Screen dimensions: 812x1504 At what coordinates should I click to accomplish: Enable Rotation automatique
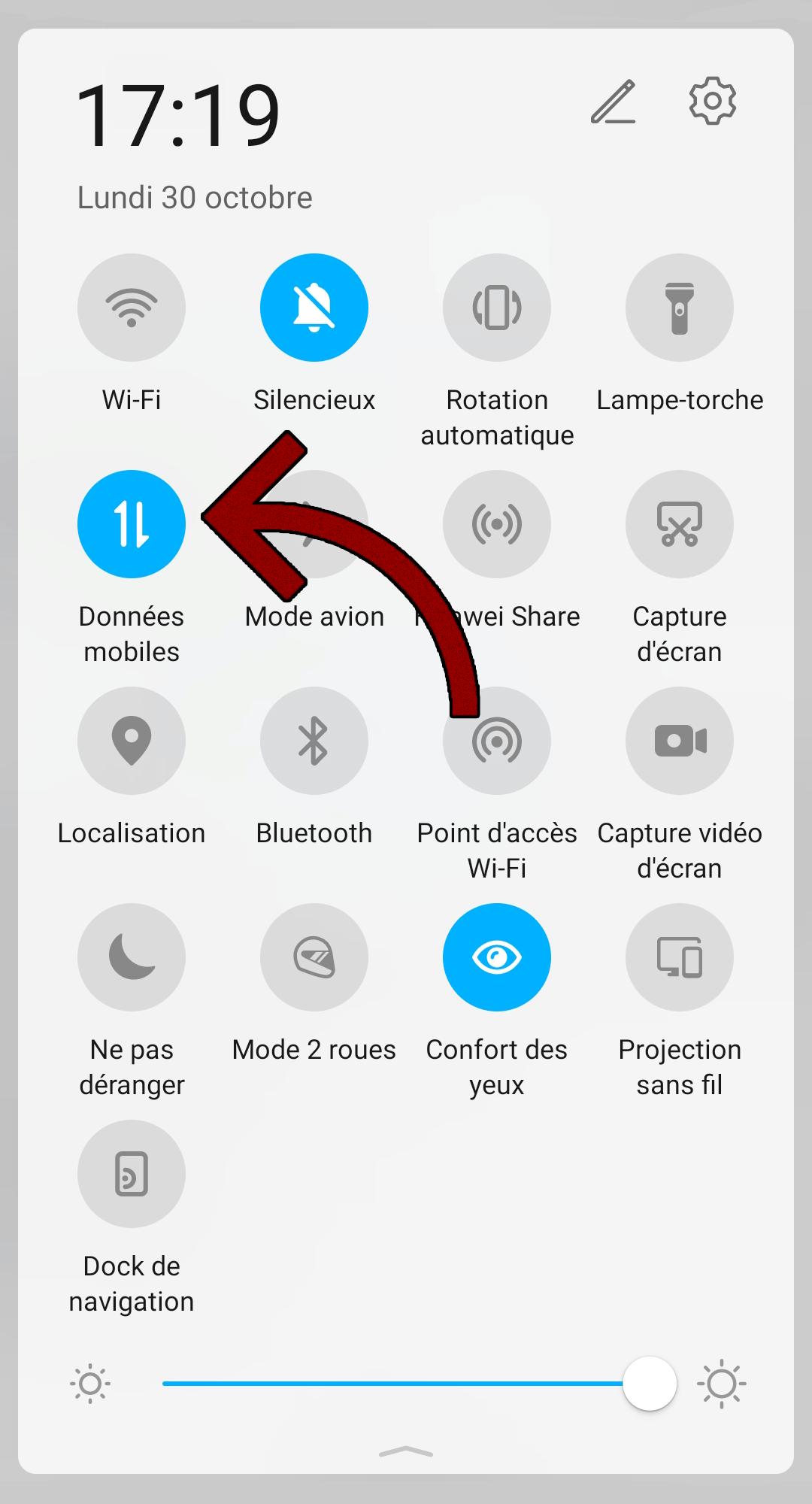pyautogui.click(x=497, y=308)
